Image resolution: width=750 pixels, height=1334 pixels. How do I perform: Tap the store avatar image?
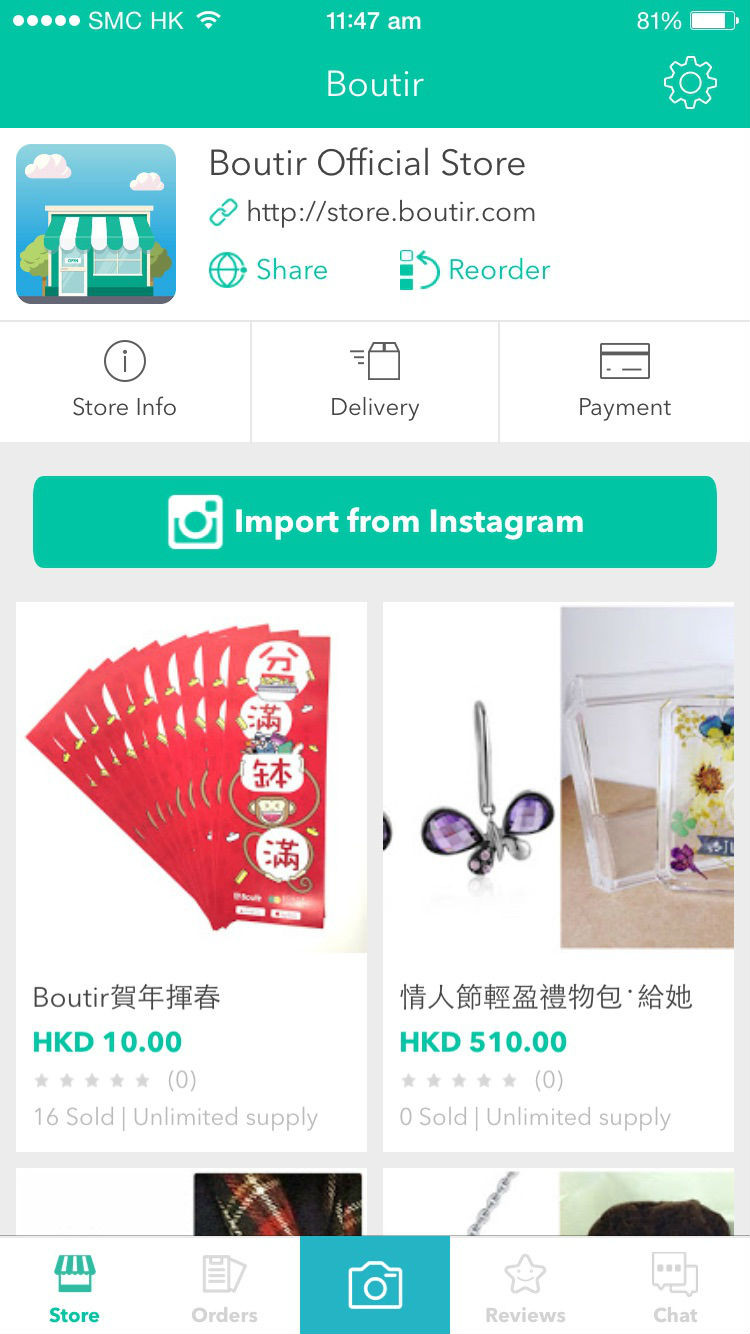pyautogui.click(x=96, y=224)
